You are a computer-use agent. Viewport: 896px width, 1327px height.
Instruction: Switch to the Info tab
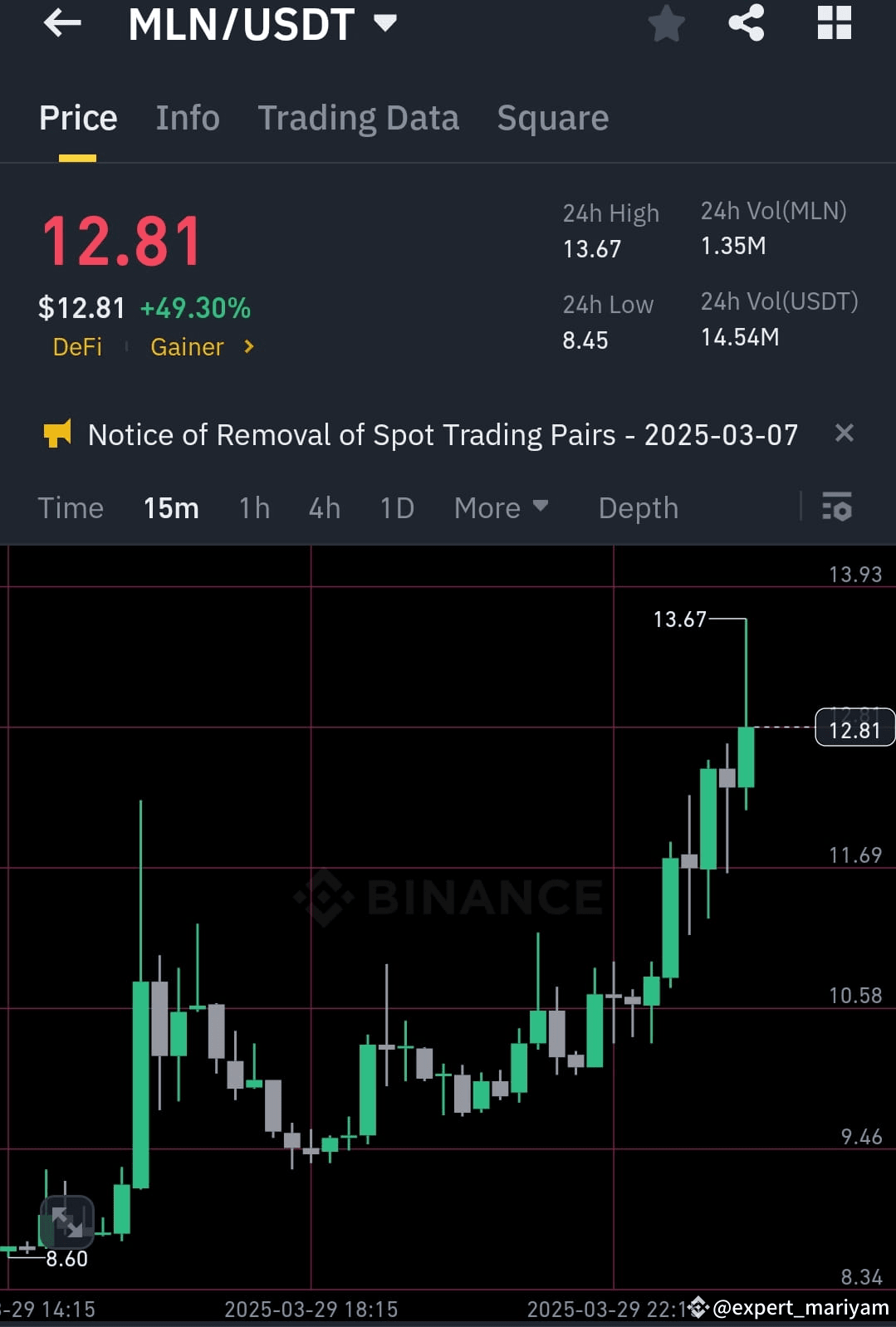click(187, 117)
